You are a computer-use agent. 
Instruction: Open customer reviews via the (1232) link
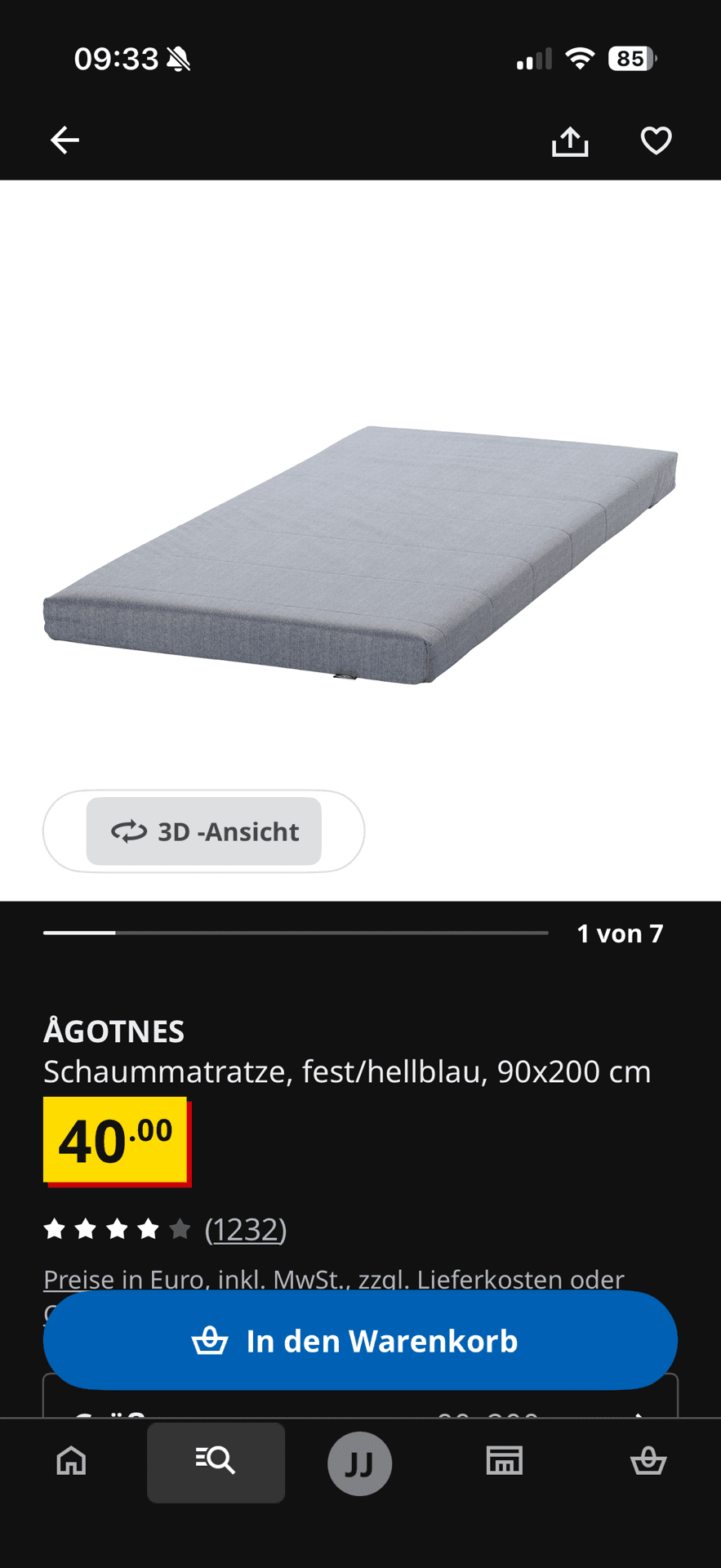(x=245, y=1229)
